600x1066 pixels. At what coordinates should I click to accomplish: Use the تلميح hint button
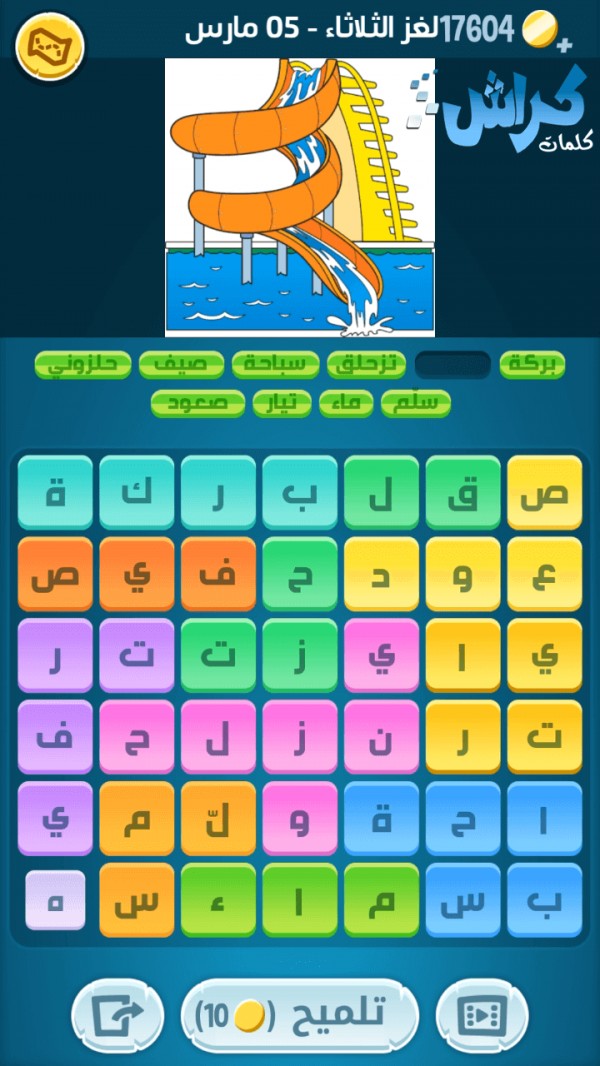[299, 1015]
